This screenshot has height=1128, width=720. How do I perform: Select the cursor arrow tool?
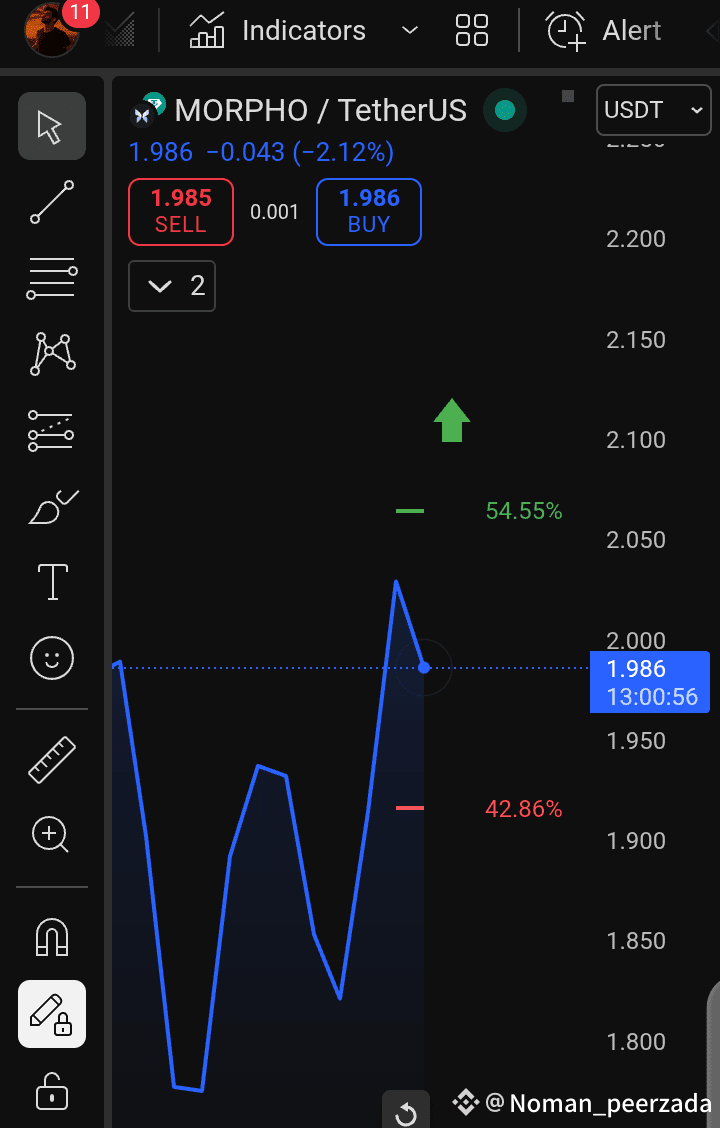point(51,127)
